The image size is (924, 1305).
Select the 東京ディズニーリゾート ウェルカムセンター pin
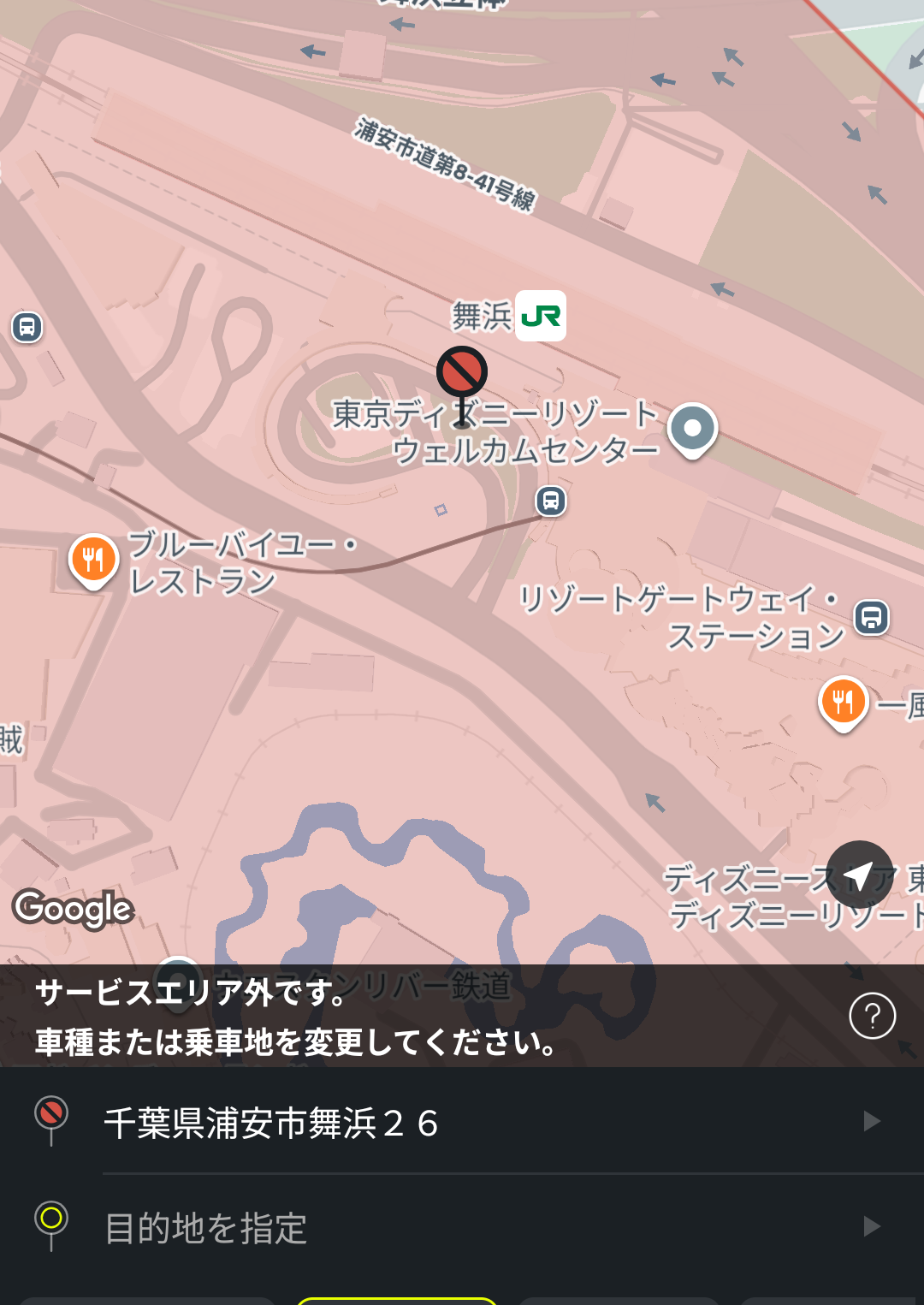point(692,428)
